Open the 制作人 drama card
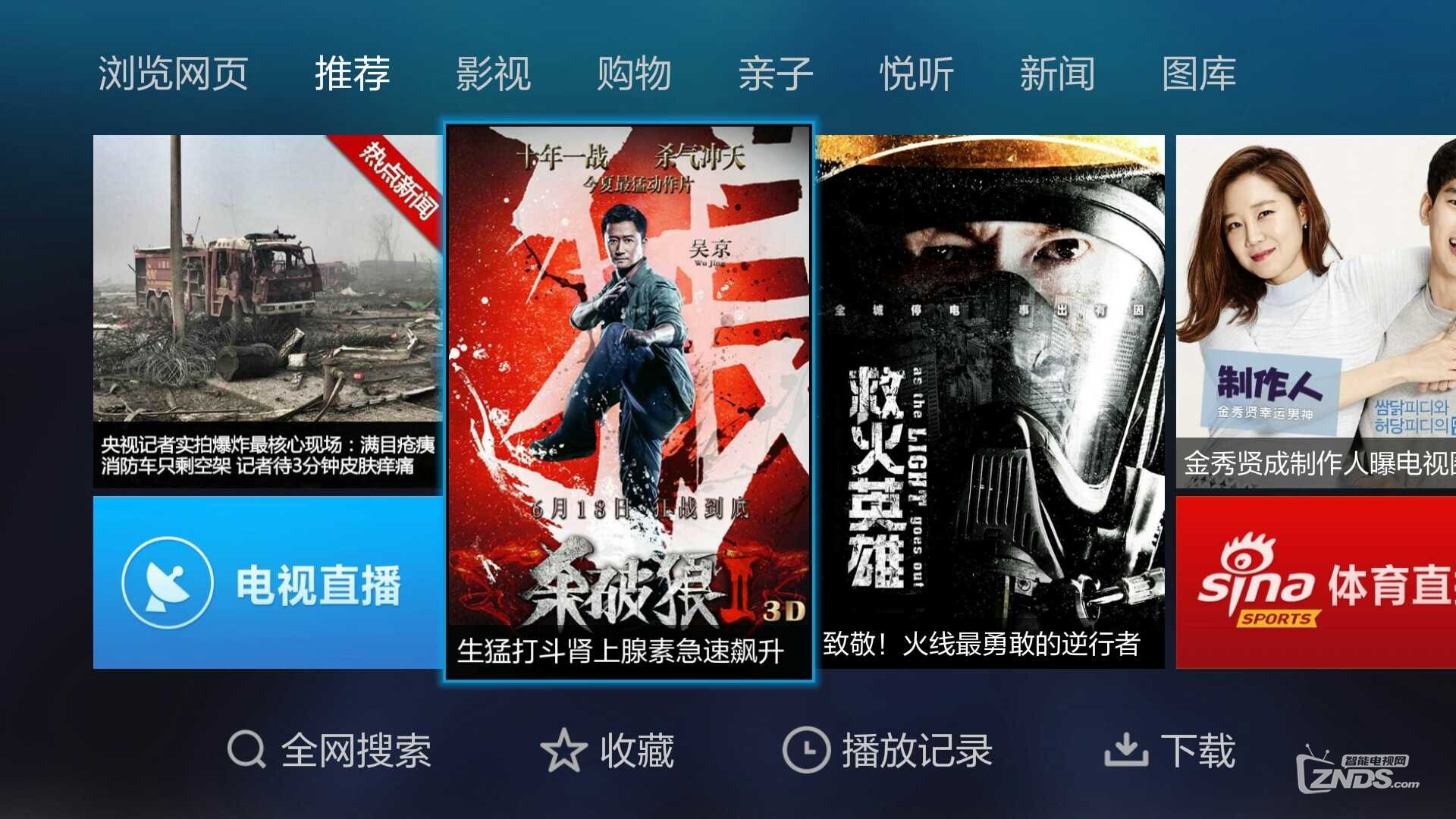The image size is (1456, 819). pyautogui.click(x=1316, y=311)
